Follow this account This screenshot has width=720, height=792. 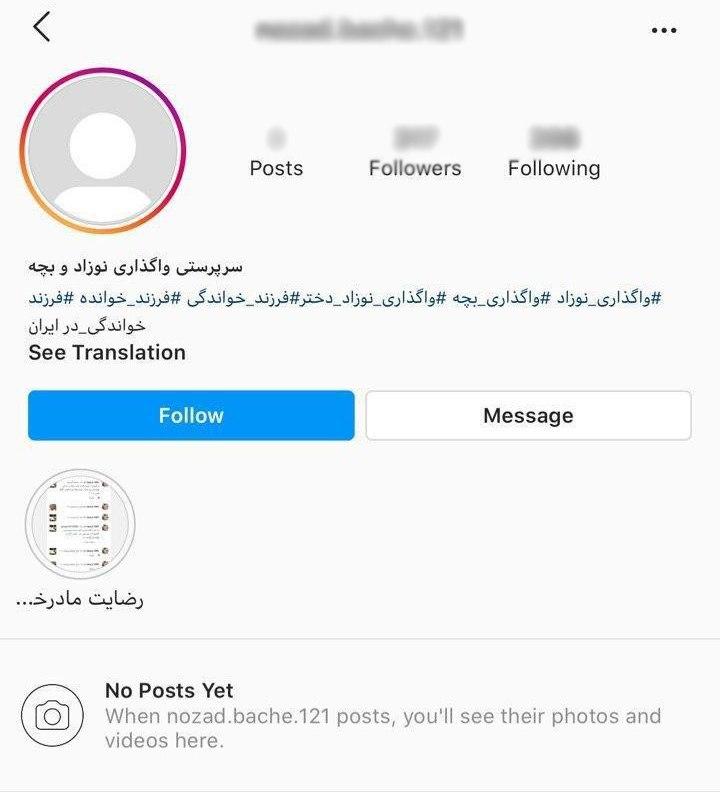pos(191,415)
